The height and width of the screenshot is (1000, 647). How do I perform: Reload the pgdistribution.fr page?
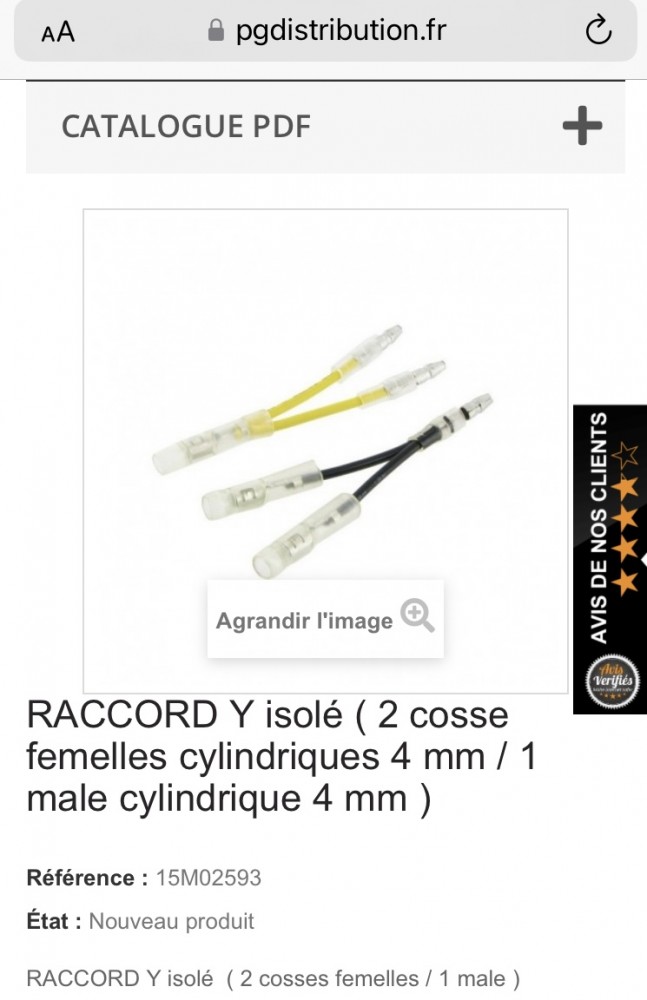[598, 31]
